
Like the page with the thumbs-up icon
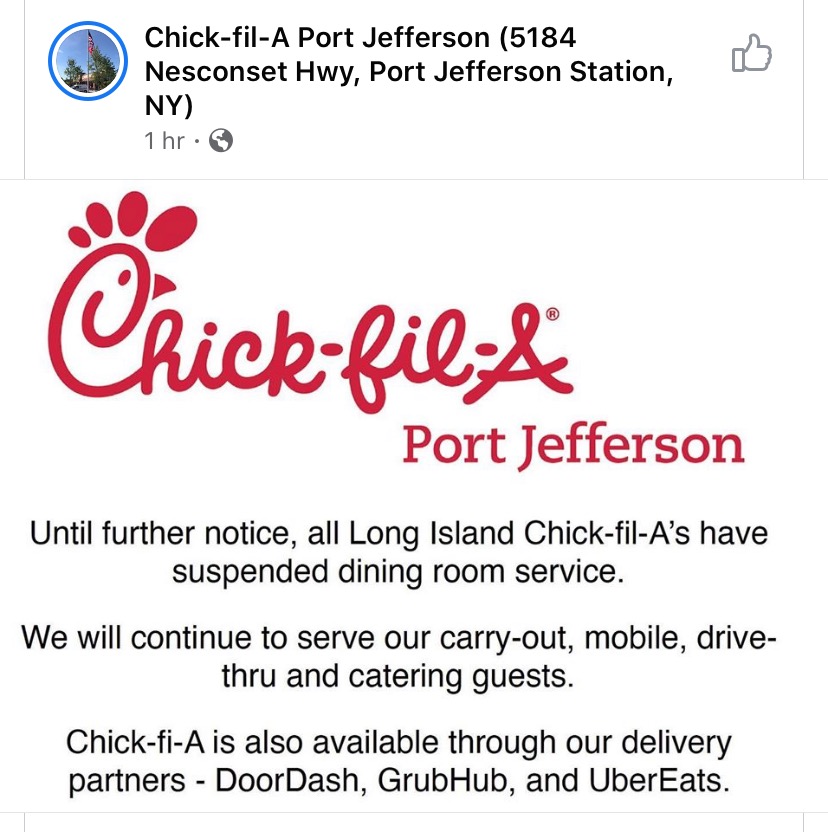[752, 54]
